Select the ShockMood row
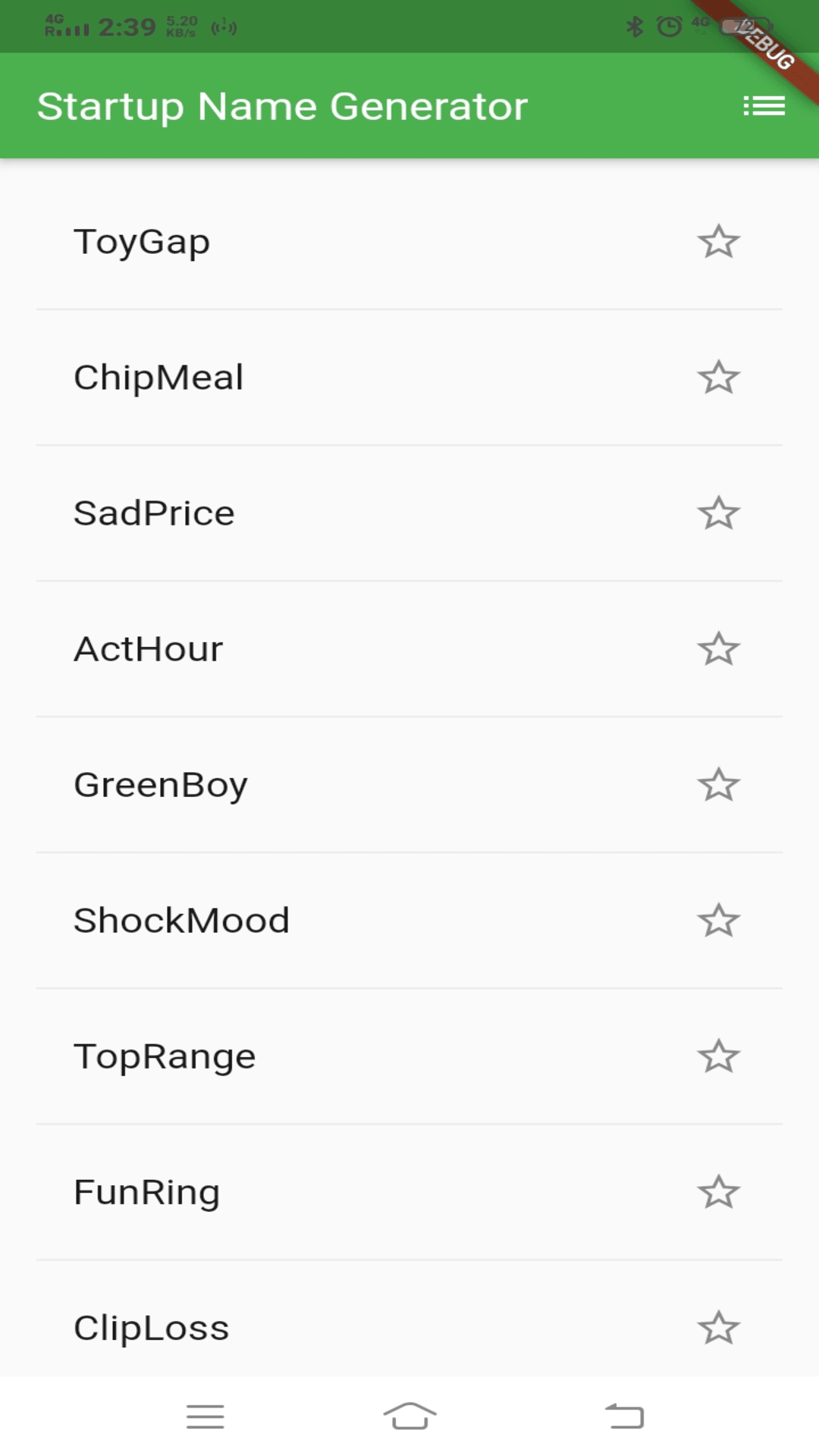The image size is (819, 1456). coord(409,921)
